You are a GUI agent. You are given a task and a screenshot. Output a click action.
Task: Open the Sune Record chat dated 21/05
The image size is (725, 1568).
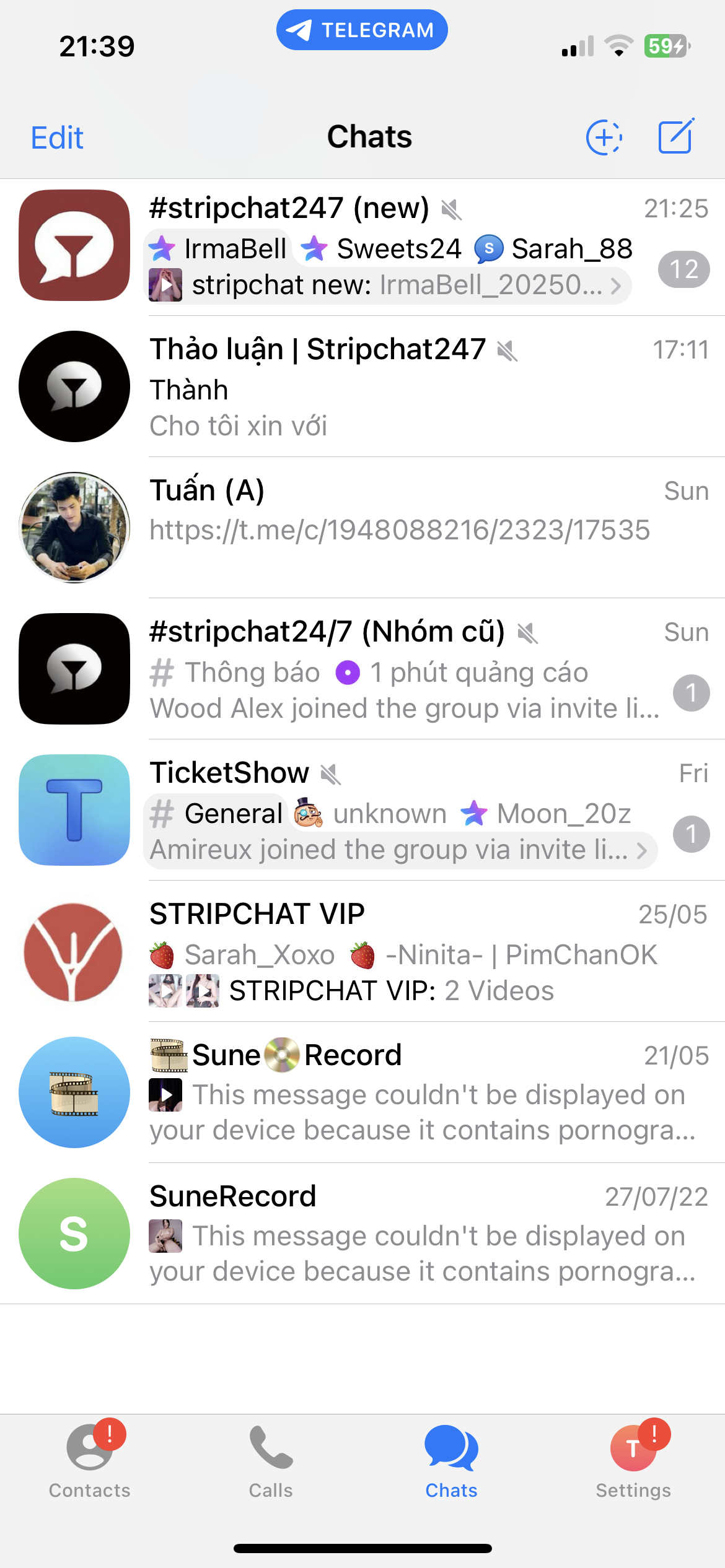(x=362, y=1092)
